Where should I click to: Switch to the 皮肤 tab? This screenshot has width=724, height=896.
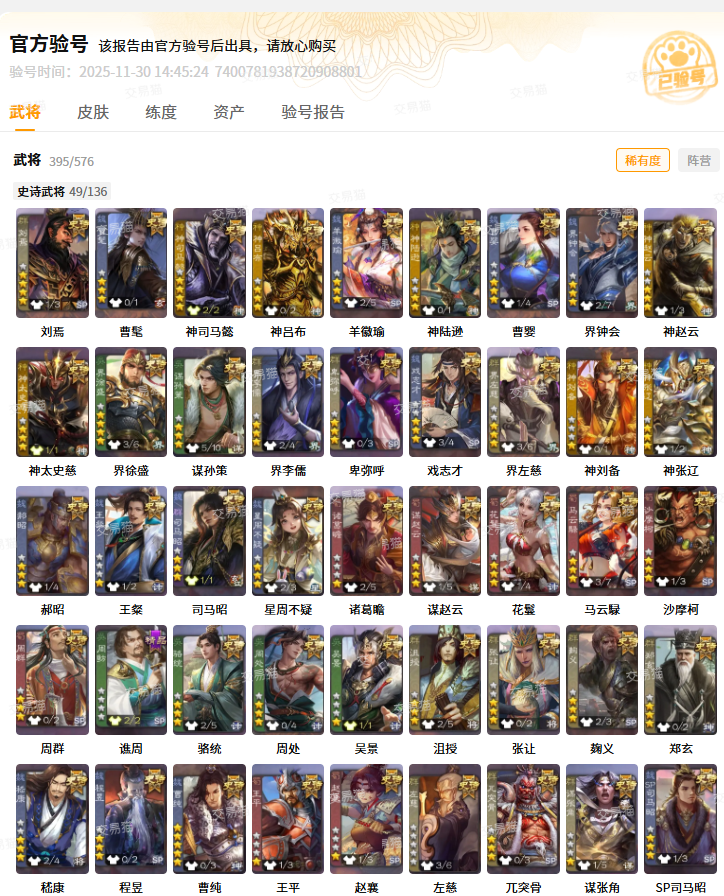pyautogui.click(x=93, y=112)
